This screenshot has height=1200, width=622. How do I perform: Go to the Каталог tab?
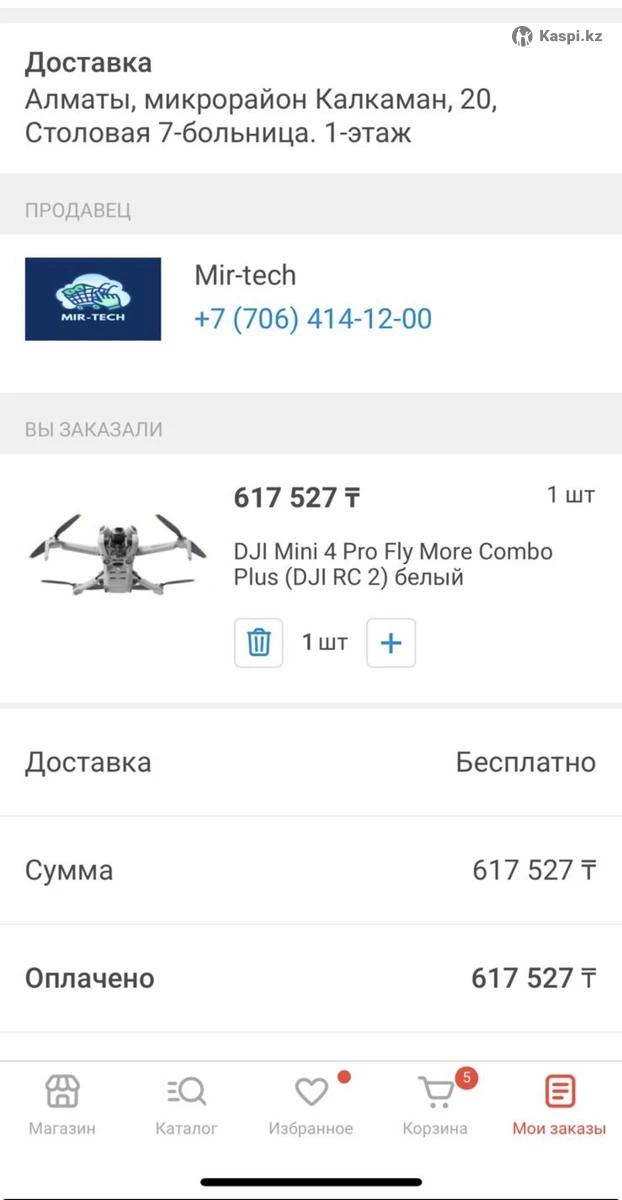[186, 1105]
